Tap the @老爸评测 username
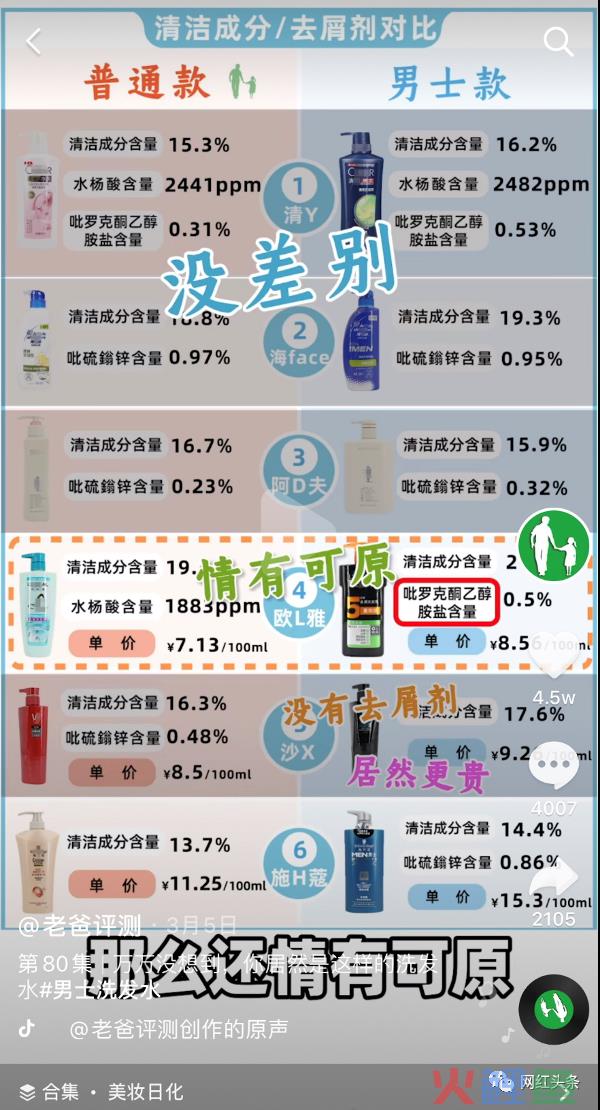600x1110 pixels. point(80,925)
